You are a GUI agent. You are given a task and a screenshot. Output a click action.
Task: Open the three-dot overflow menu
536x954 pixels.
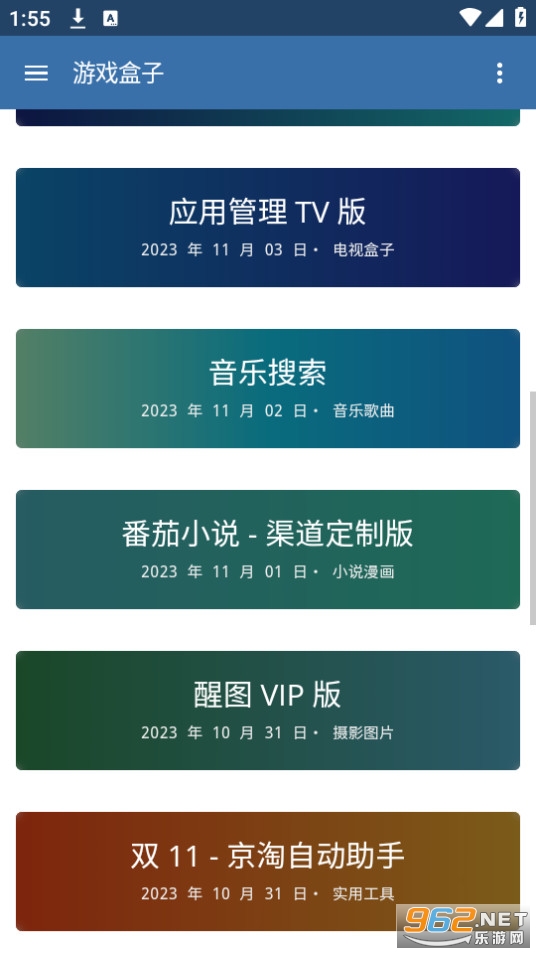pos(499,73)
